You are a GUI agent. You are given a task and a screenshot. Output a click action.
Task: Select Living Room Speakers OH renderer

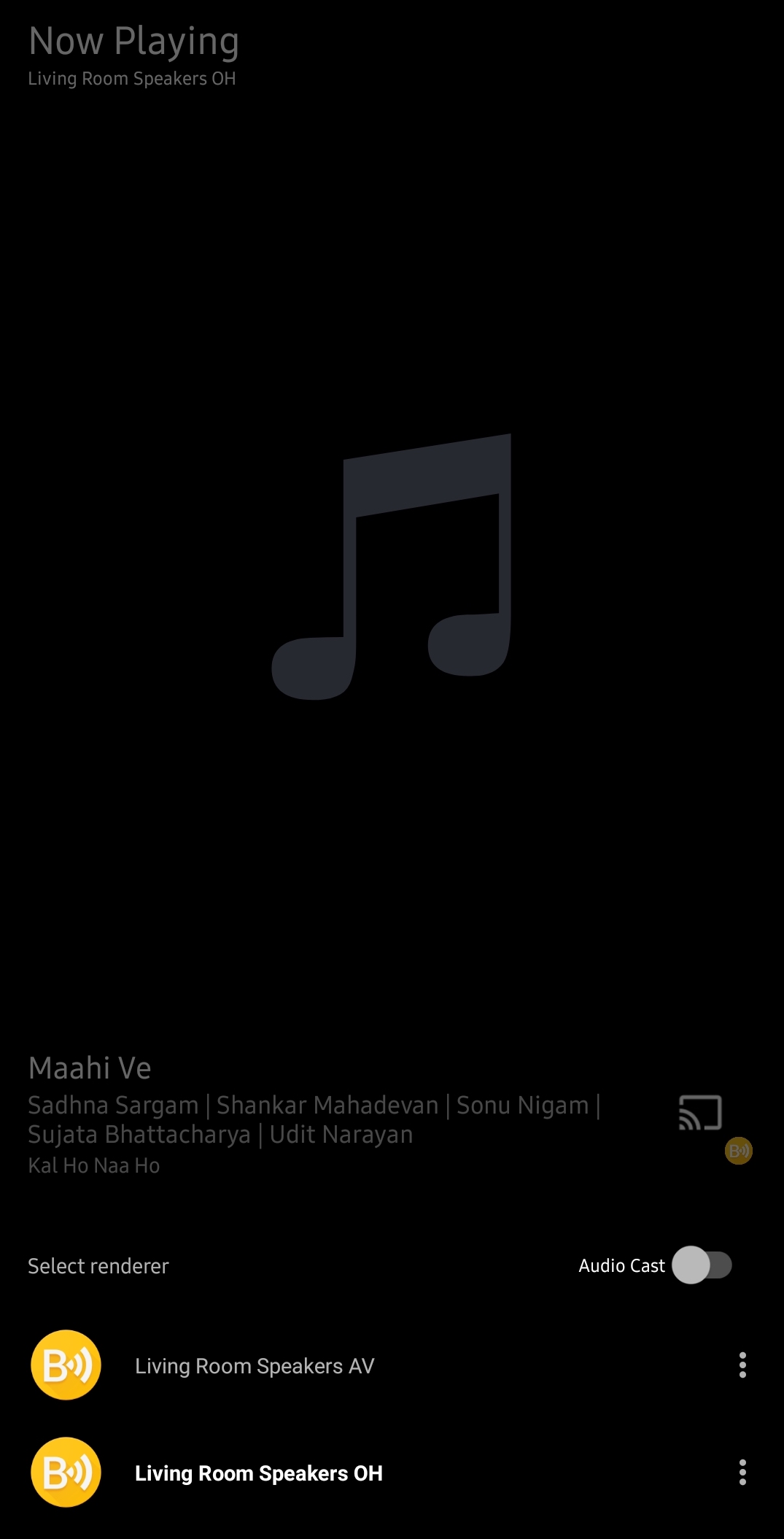pyautogui.click(x=258, y=1473)
